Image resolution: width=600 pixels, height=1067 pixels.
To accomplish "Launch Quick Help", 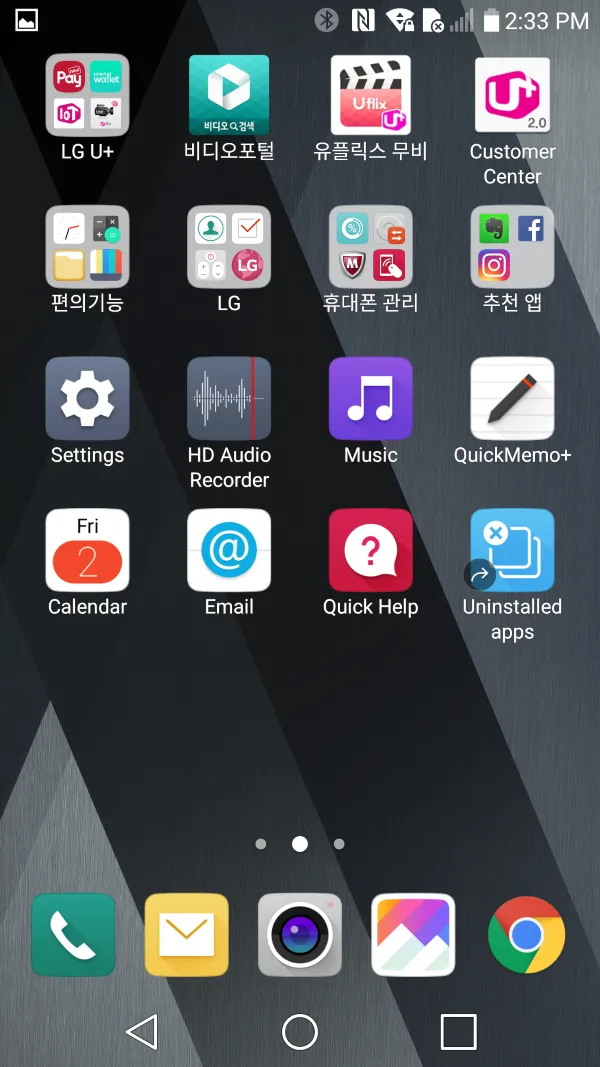I will coord(371,551).
